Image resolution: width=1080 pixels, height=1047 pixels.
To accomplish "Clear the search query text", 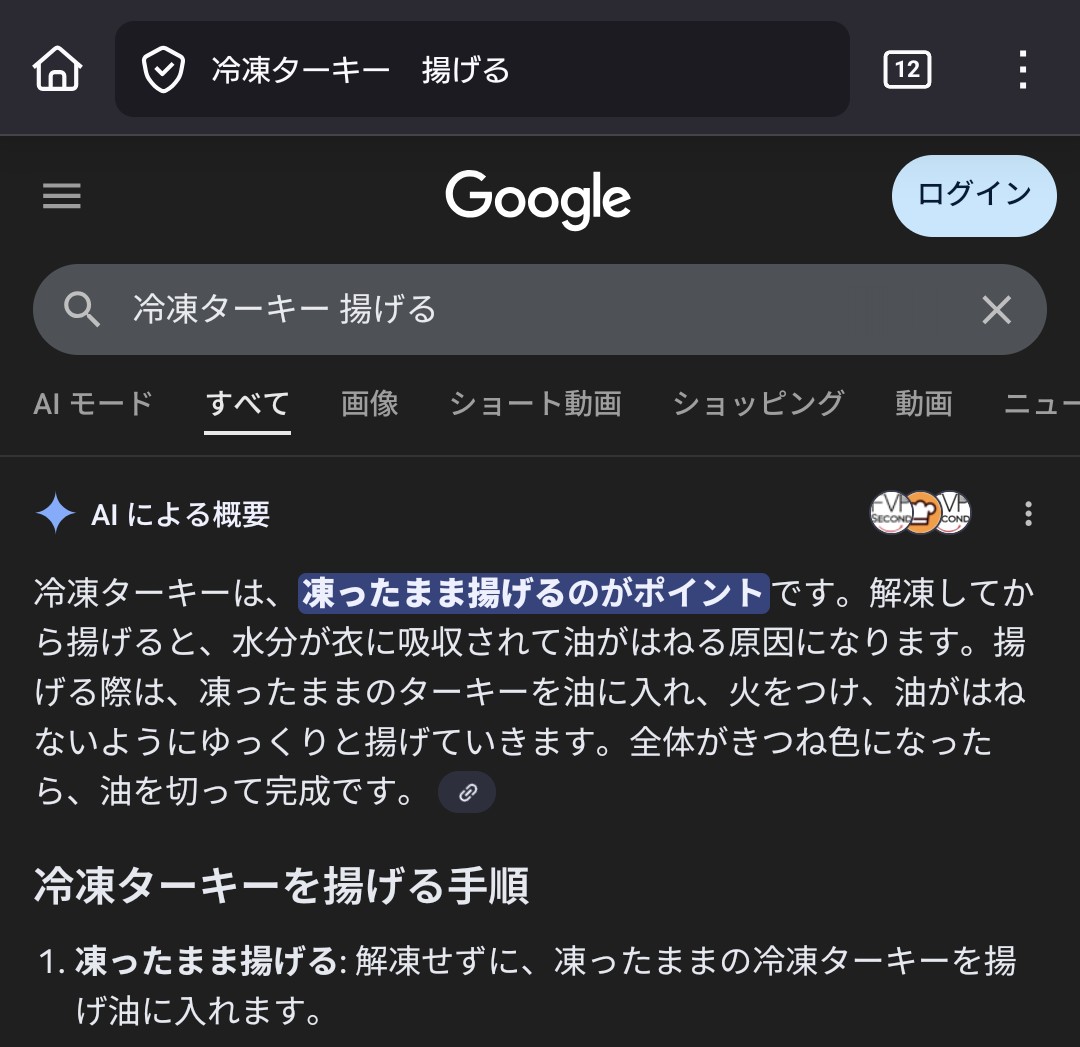I will [996, 310].
